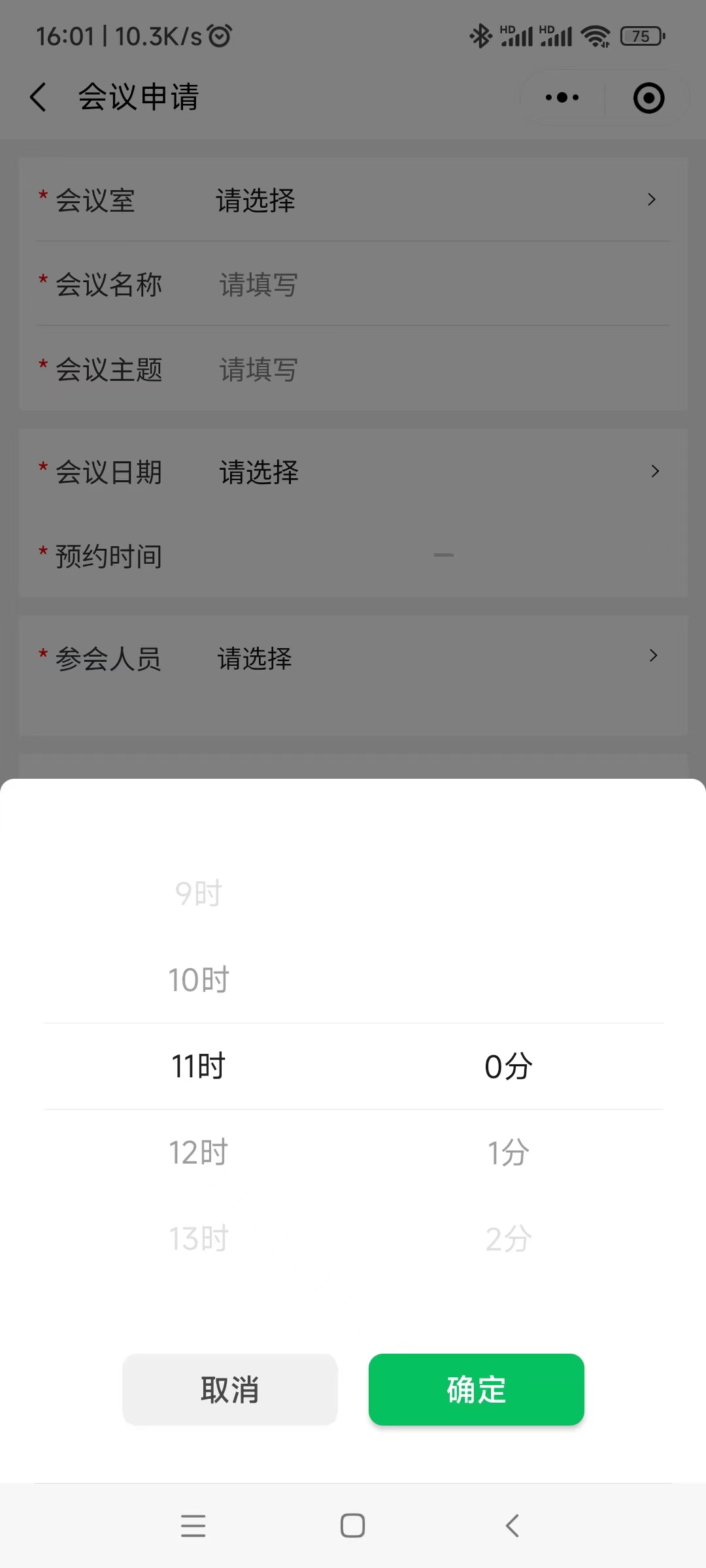Viewport: 706px width, 1568px height.
Task: Cancel the time picker with 取消
Action: click(x=230, y=1389)
